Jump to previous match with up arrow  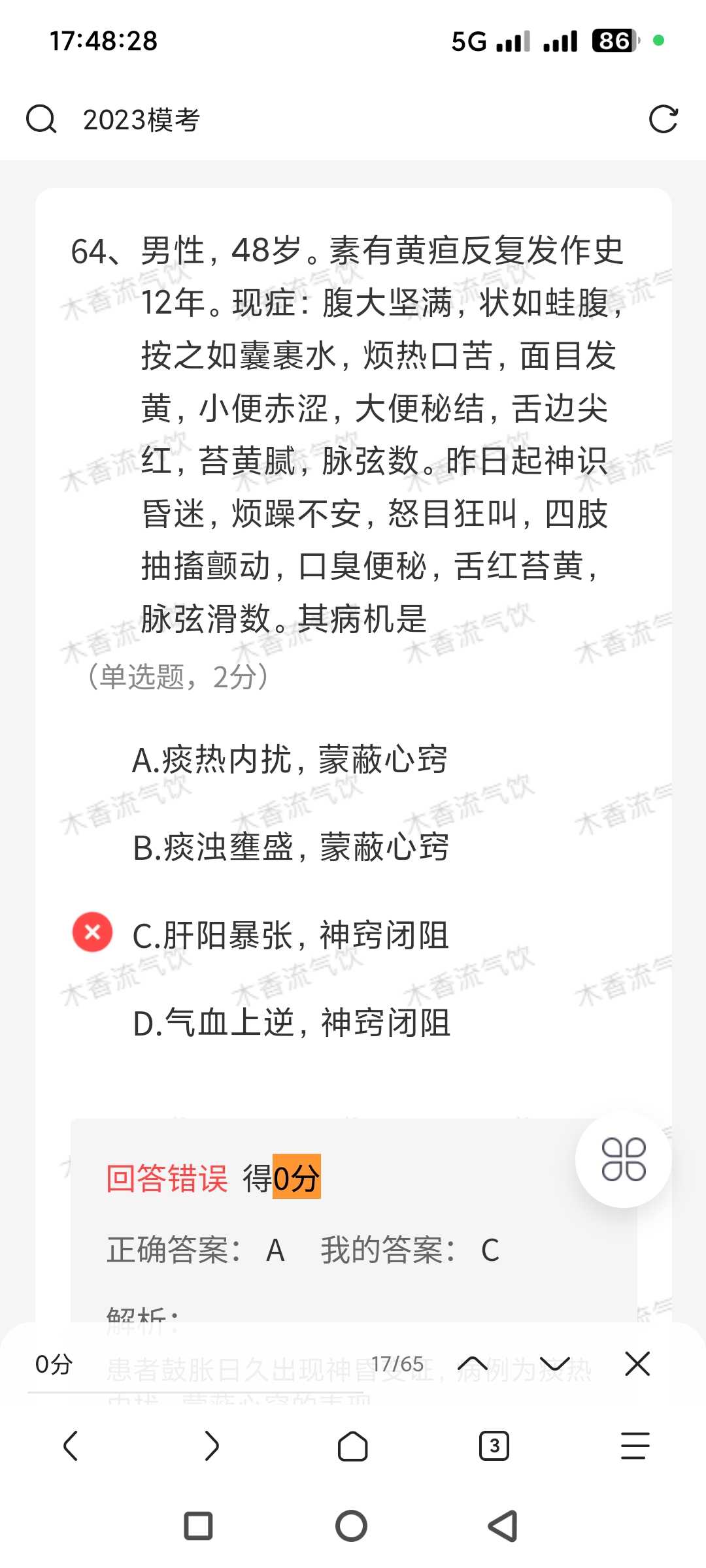(473, 1364)
